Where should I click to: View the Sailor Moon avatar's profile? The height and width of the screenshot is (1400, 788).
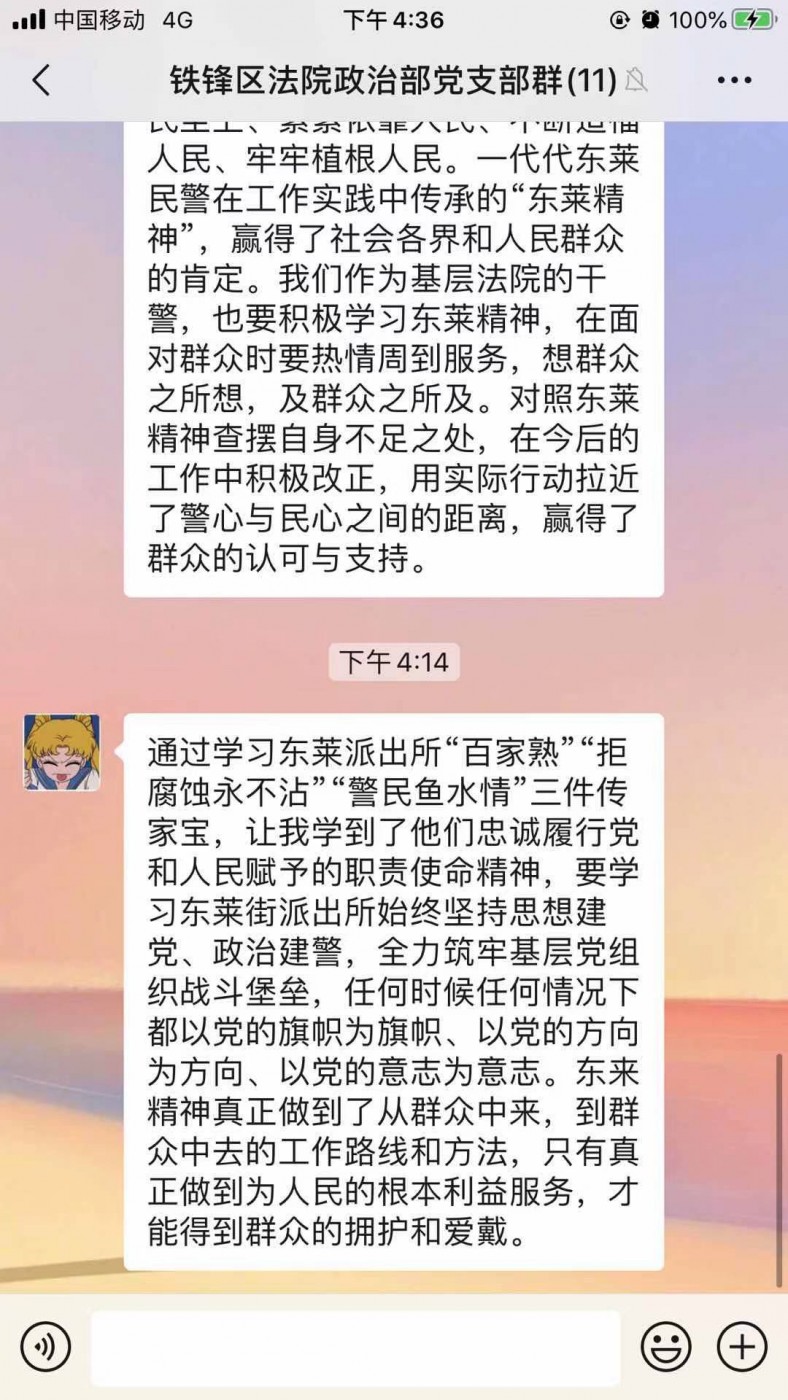click(x=62, y=752)
